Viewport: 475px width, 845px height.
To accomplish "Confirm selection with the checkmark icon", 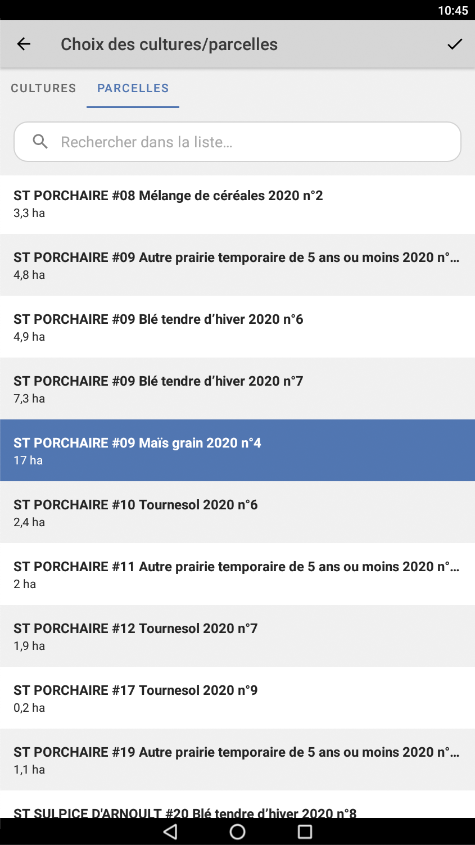I will click(x=455, y=44).
